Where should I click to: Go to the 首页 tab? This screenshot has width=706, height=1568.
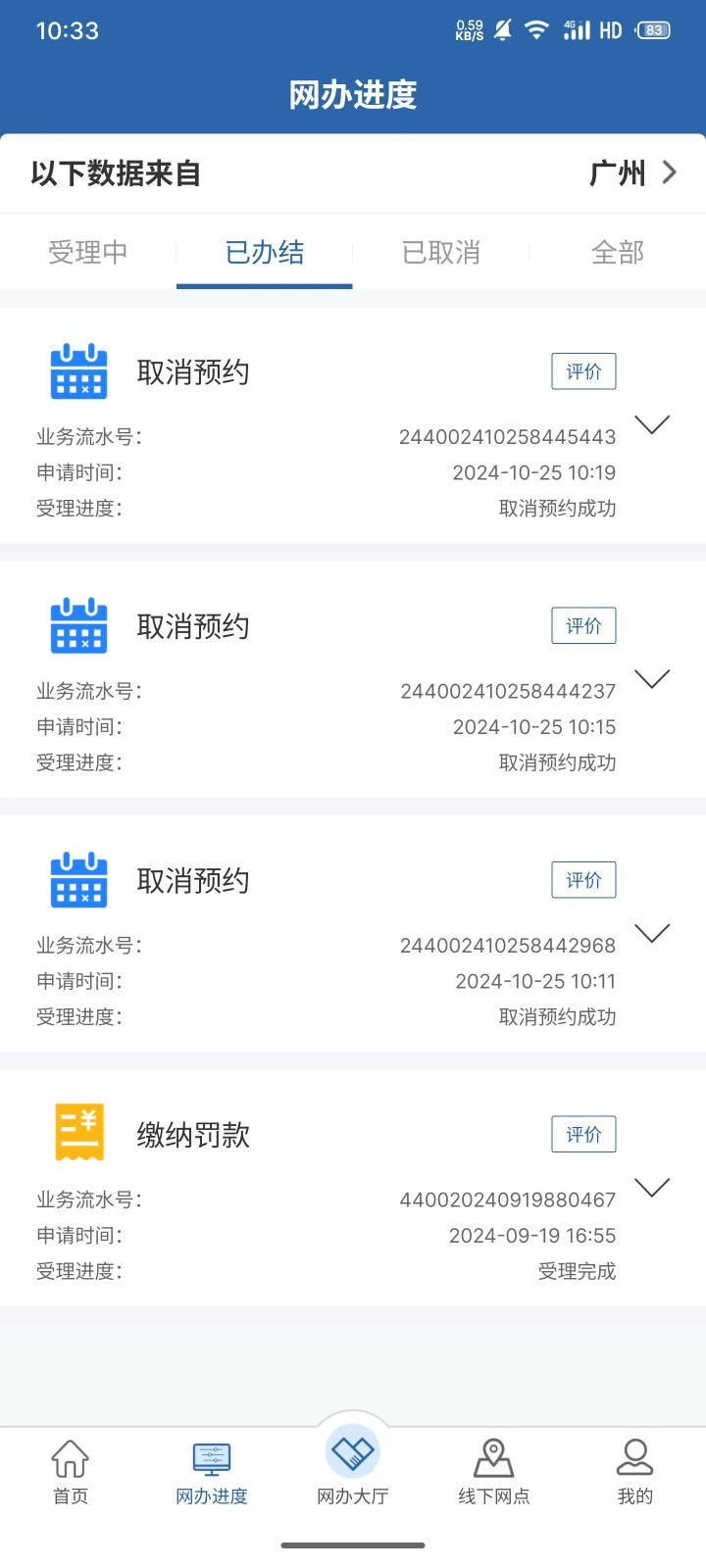pos(71,1472)
